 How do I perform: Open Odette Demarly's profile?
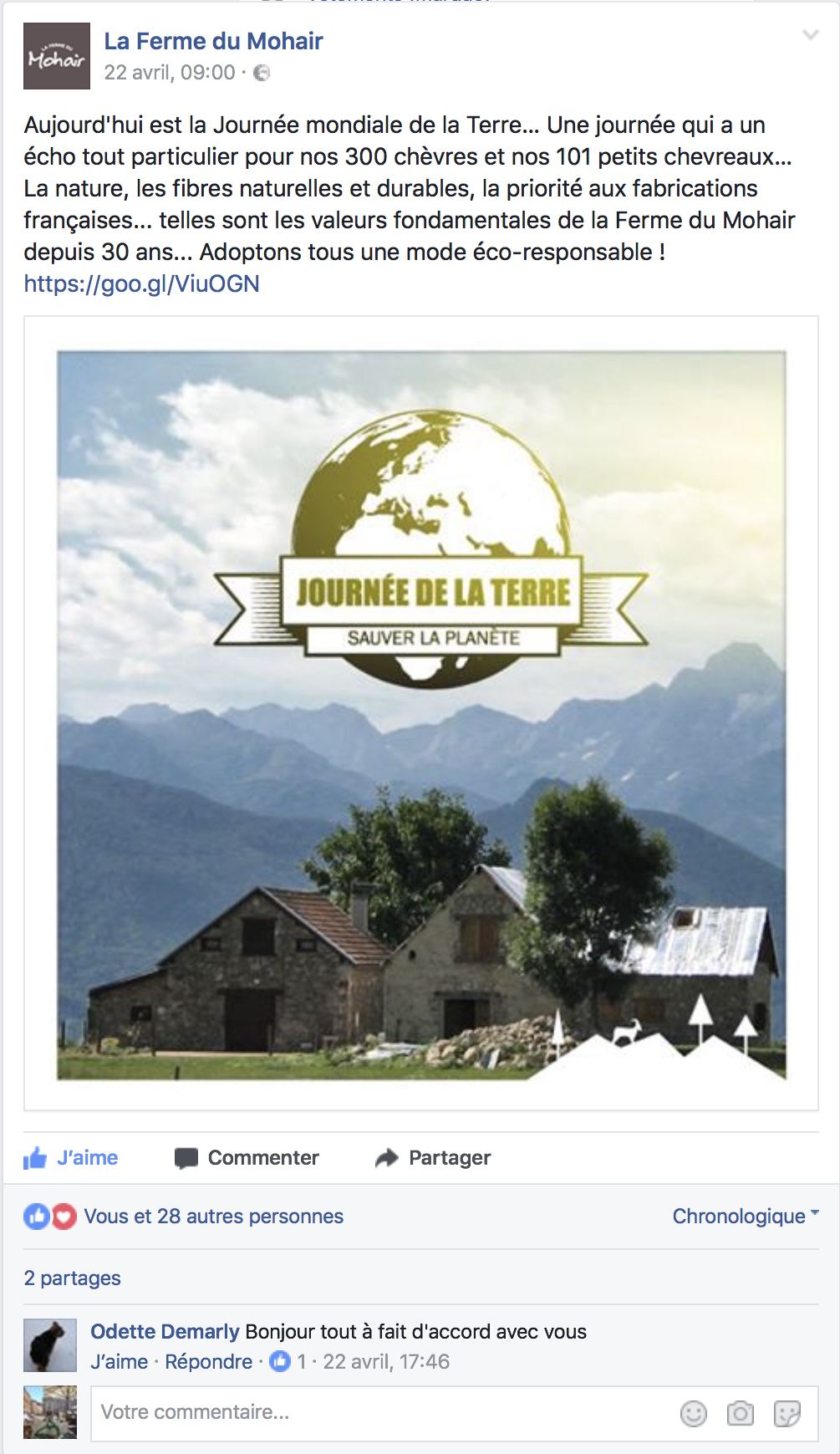click(x=165, y=1332)
